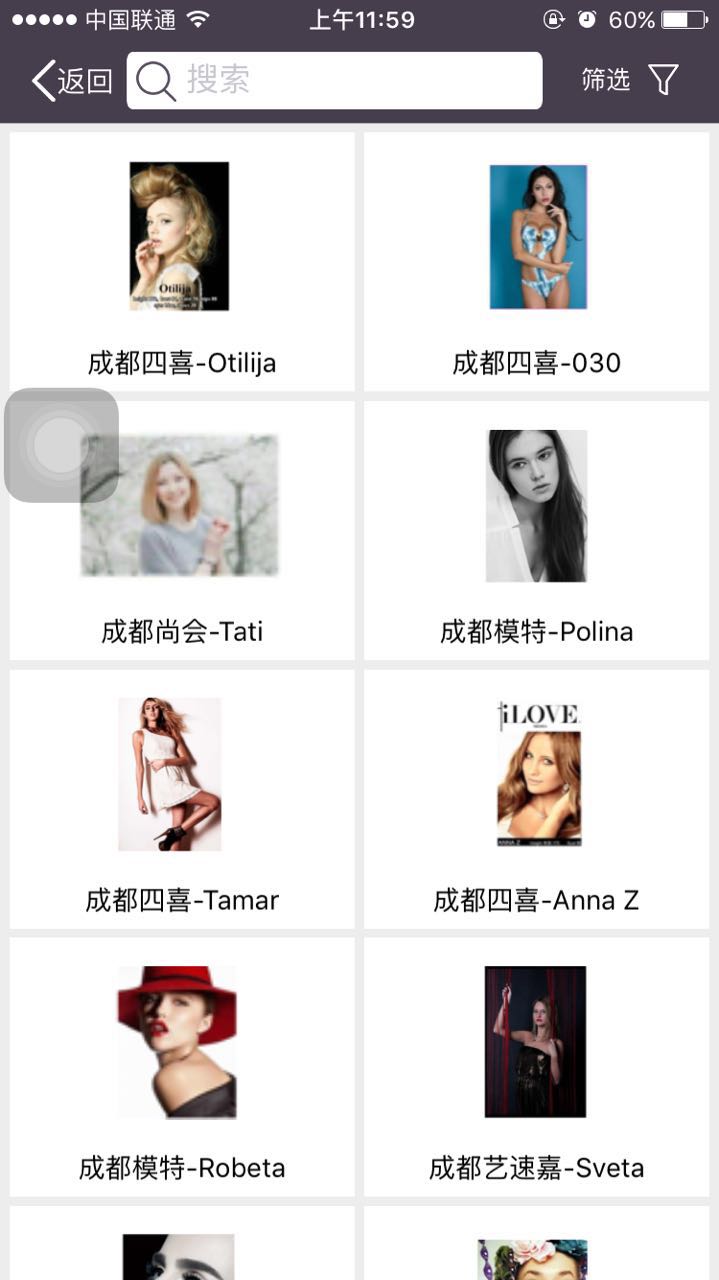The width and height of the screenshot is (719, 1280).
Task: Tap the 搜索 search field
Action: (334, 80)
